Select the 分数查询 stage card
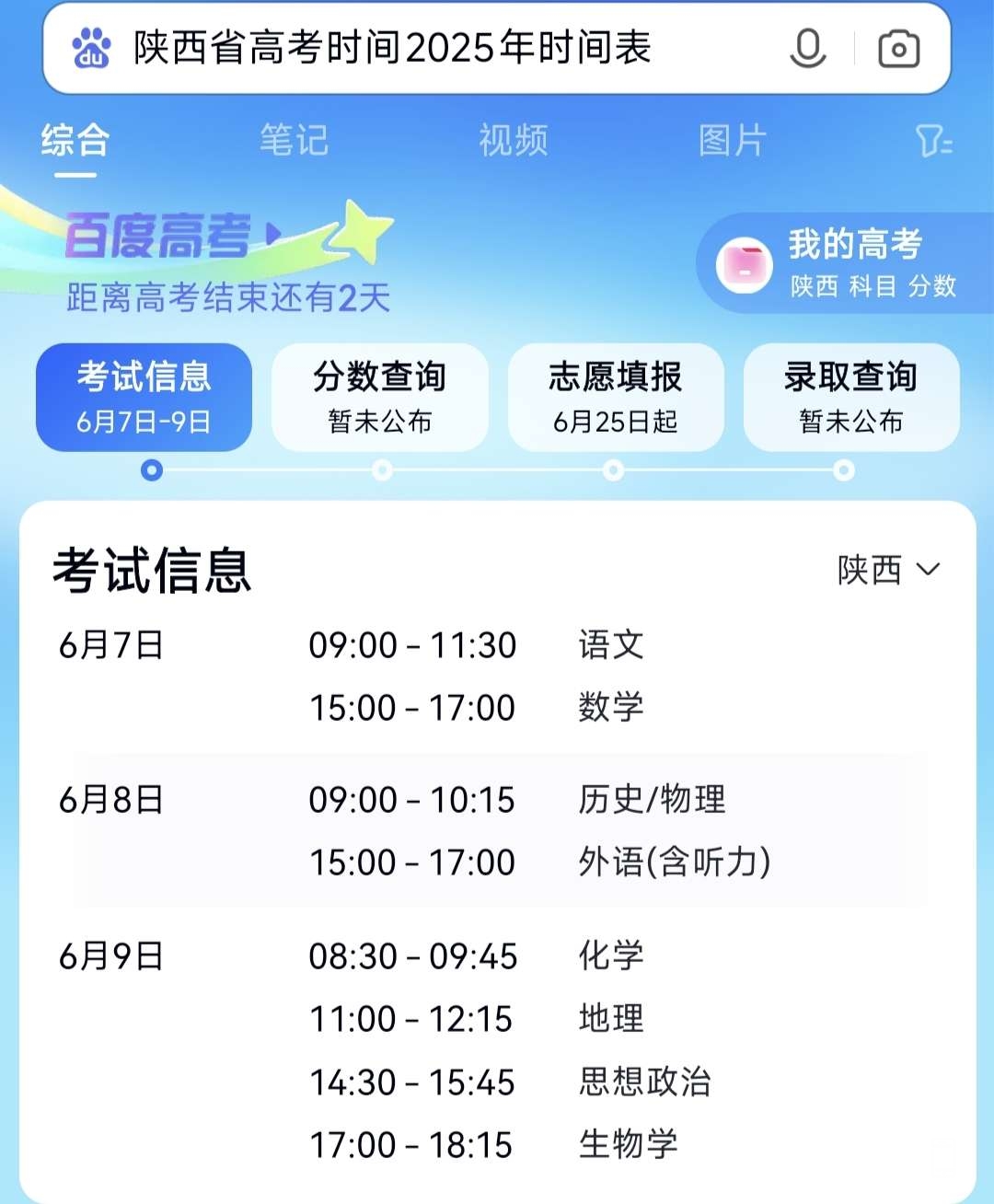 pyautogui.click(x=379, y=398)
